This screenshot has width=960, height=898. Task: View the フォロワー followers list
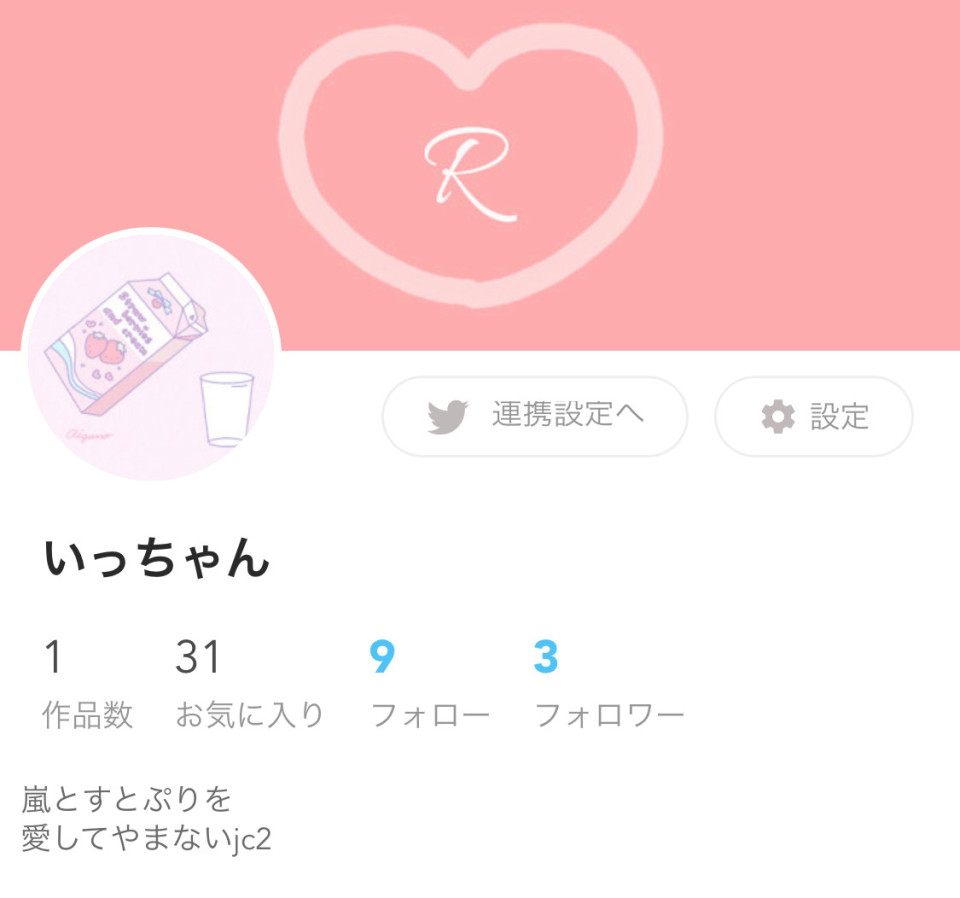click(609, 685)
